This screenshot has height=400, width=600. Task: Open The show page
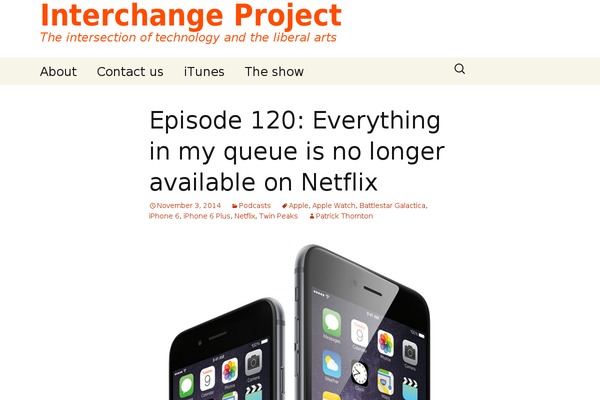click(274, 71)
